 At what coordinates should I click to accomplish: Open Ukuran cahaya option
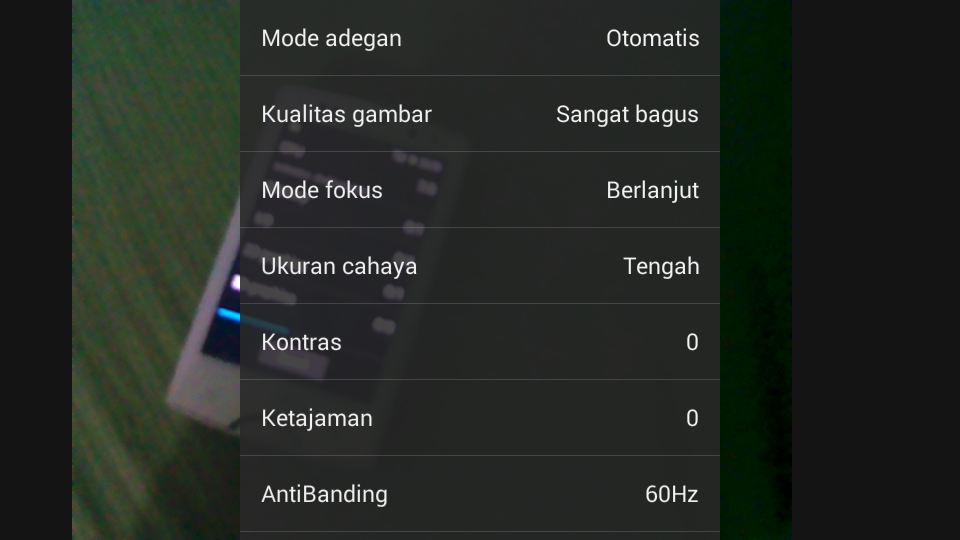pyautogui.click(x=480, y=266)
